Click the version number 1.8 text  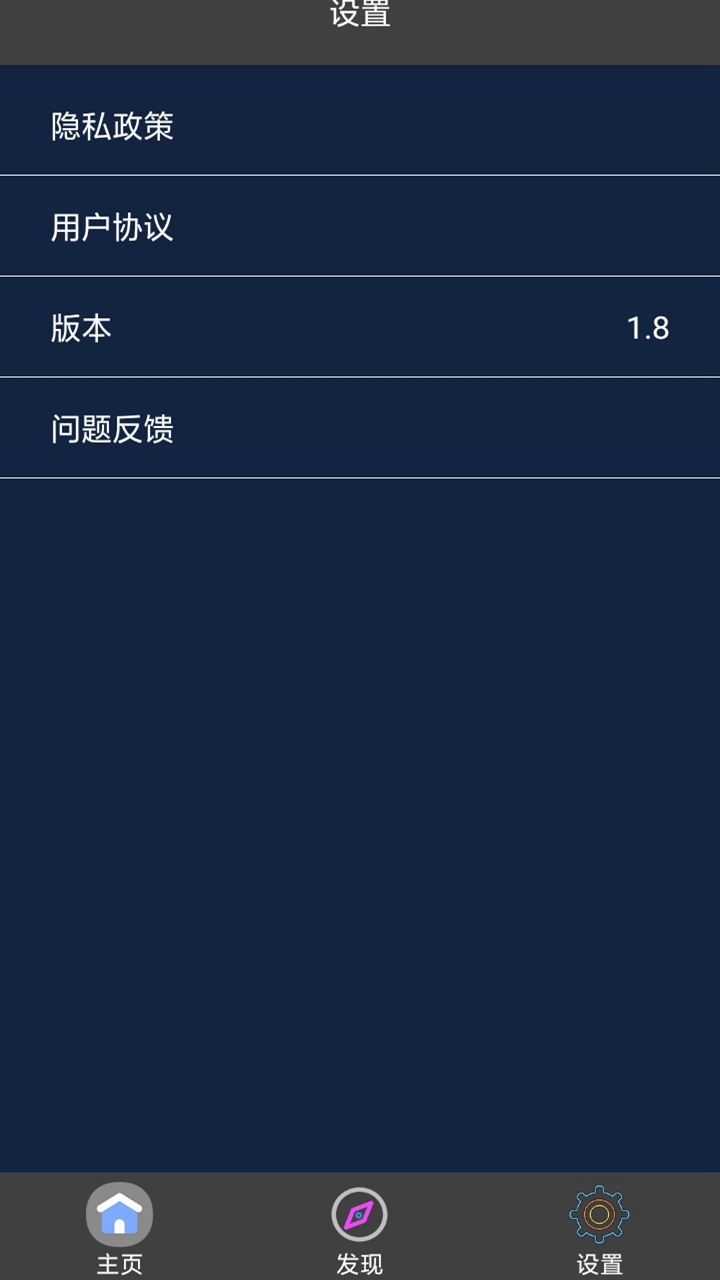(x=648, y=328)
